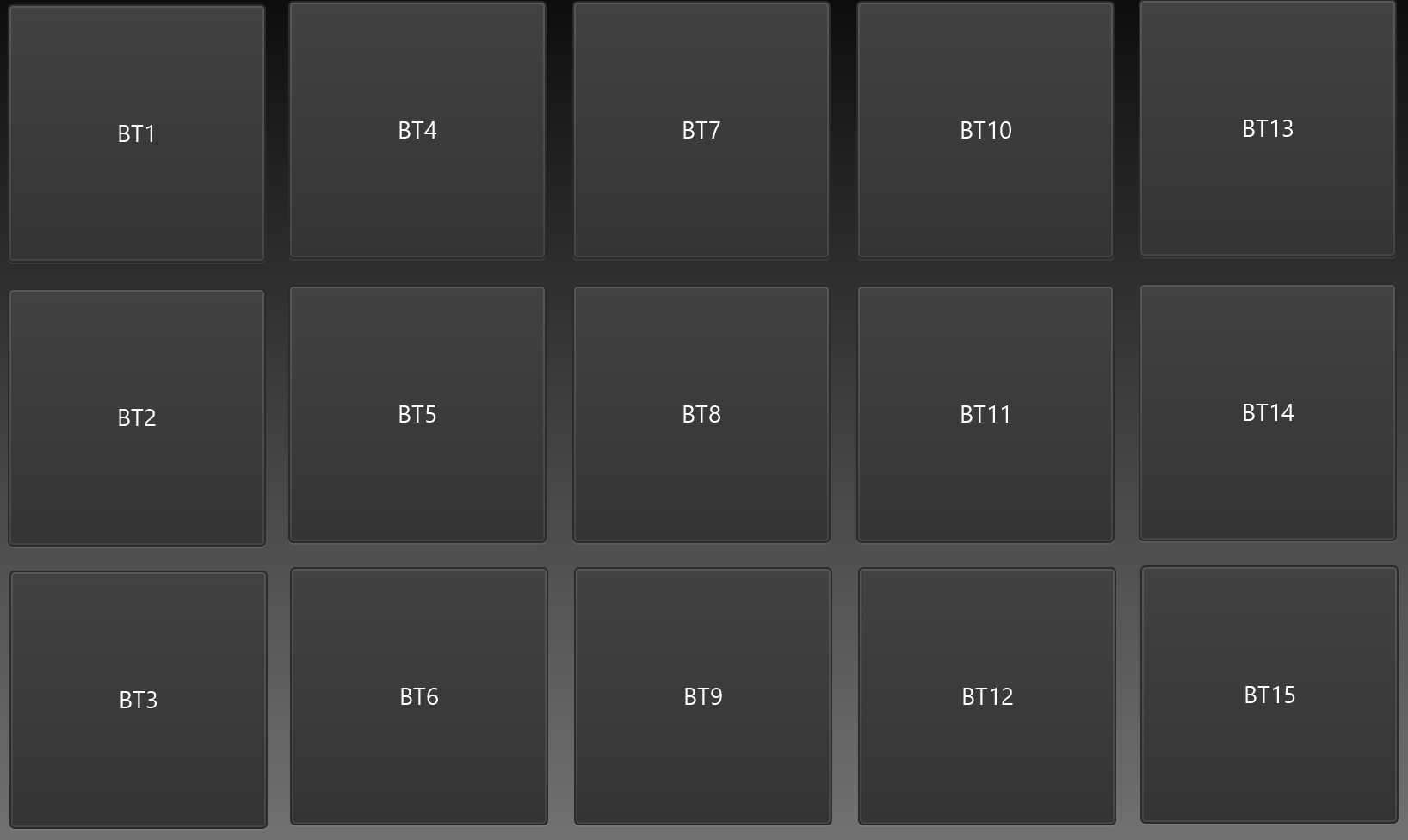Tap the BT4 button
The width and height of the screenshot is (1408, 840).
[417, 130]
